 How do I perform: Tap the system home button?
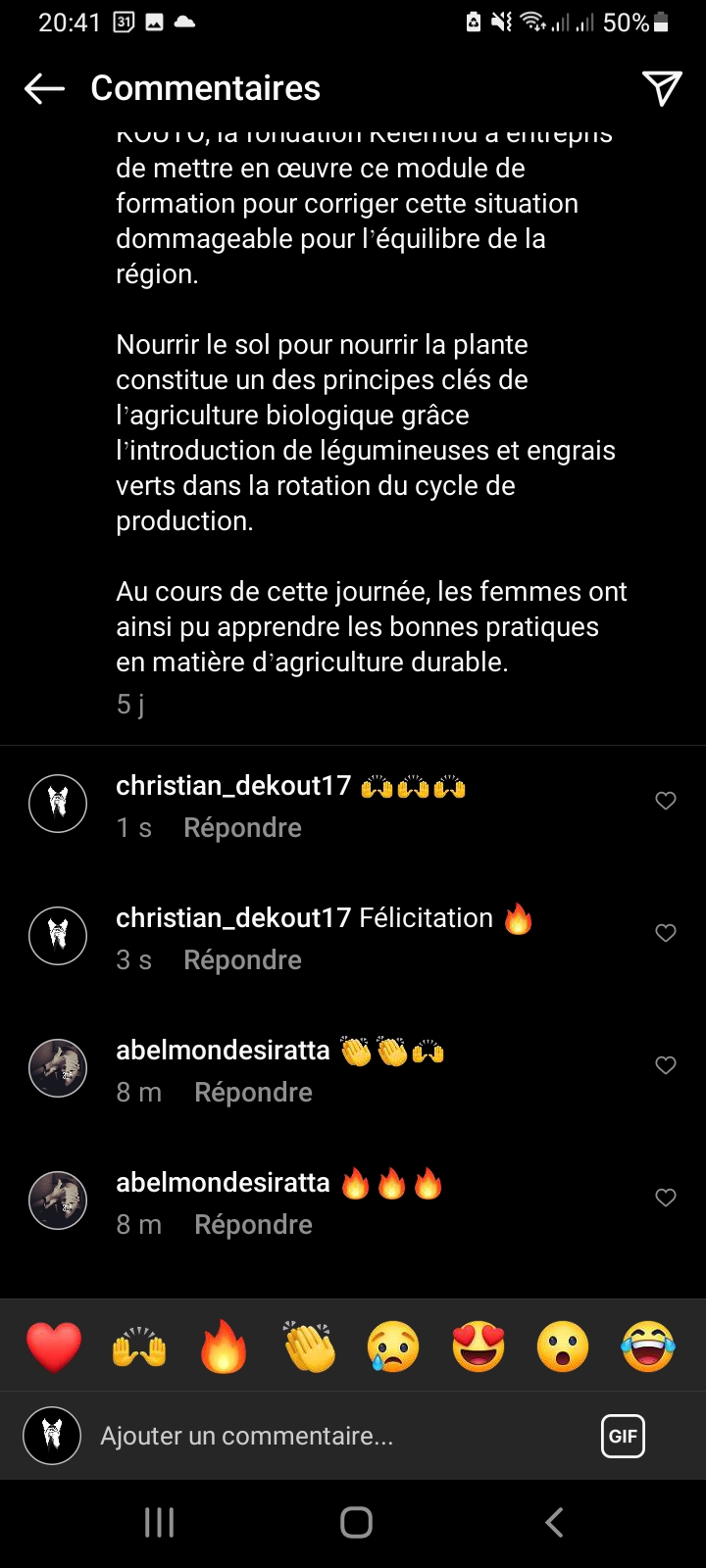point(356,1522)
